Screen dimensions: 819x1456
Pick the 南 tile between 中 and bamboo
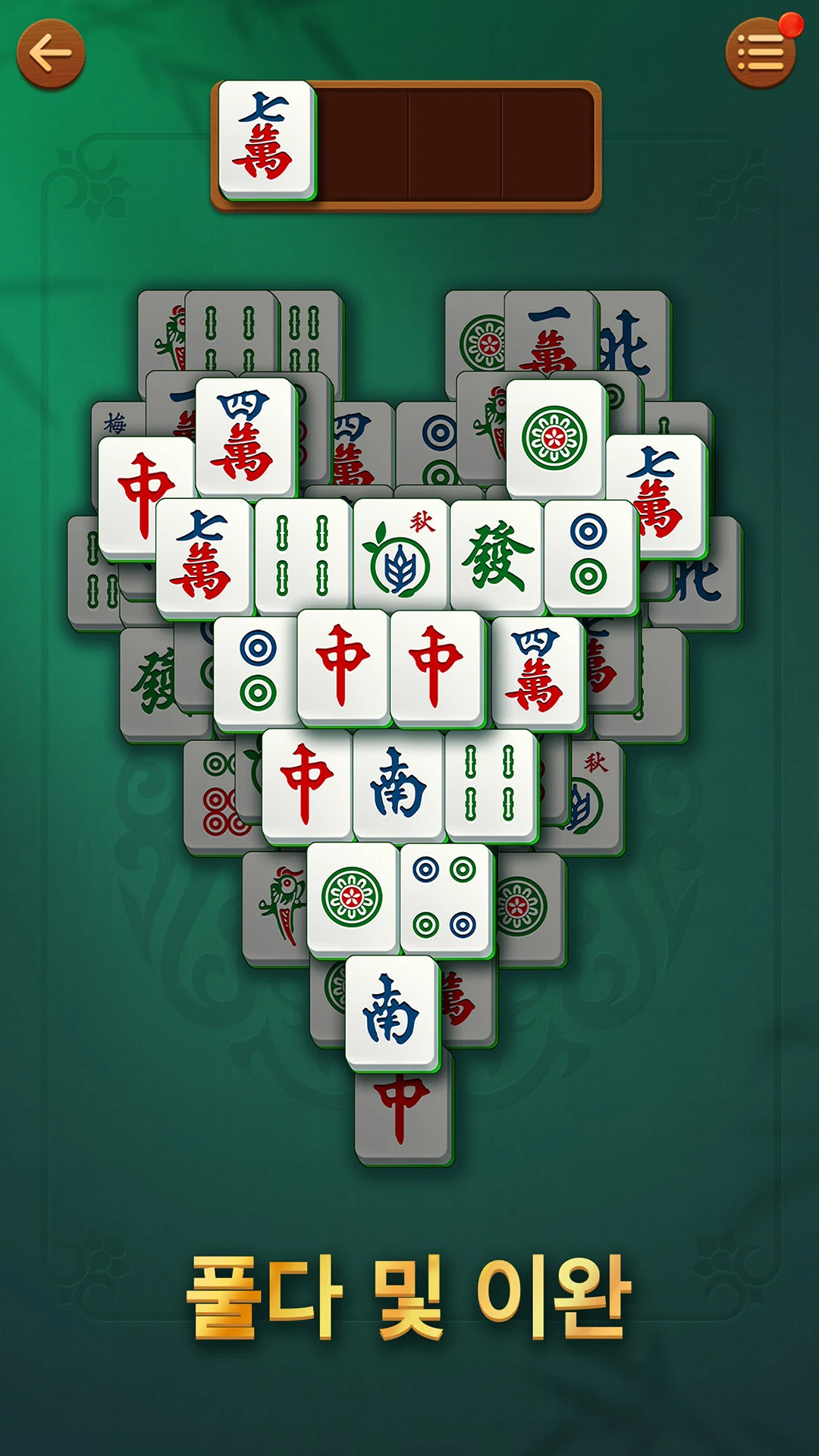pyautogui.click(x=398, y=786)
